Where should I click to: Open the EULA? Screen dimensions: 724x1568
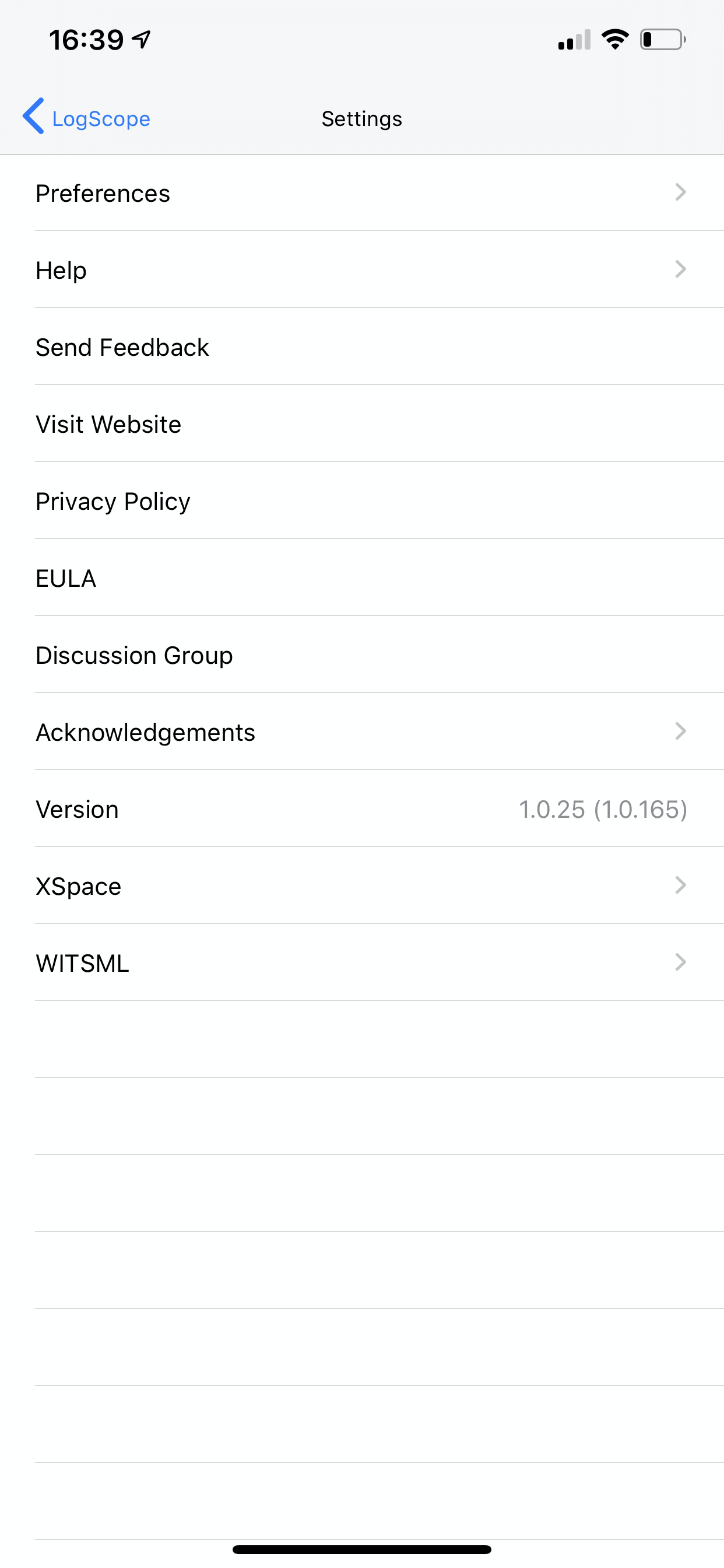361,578
